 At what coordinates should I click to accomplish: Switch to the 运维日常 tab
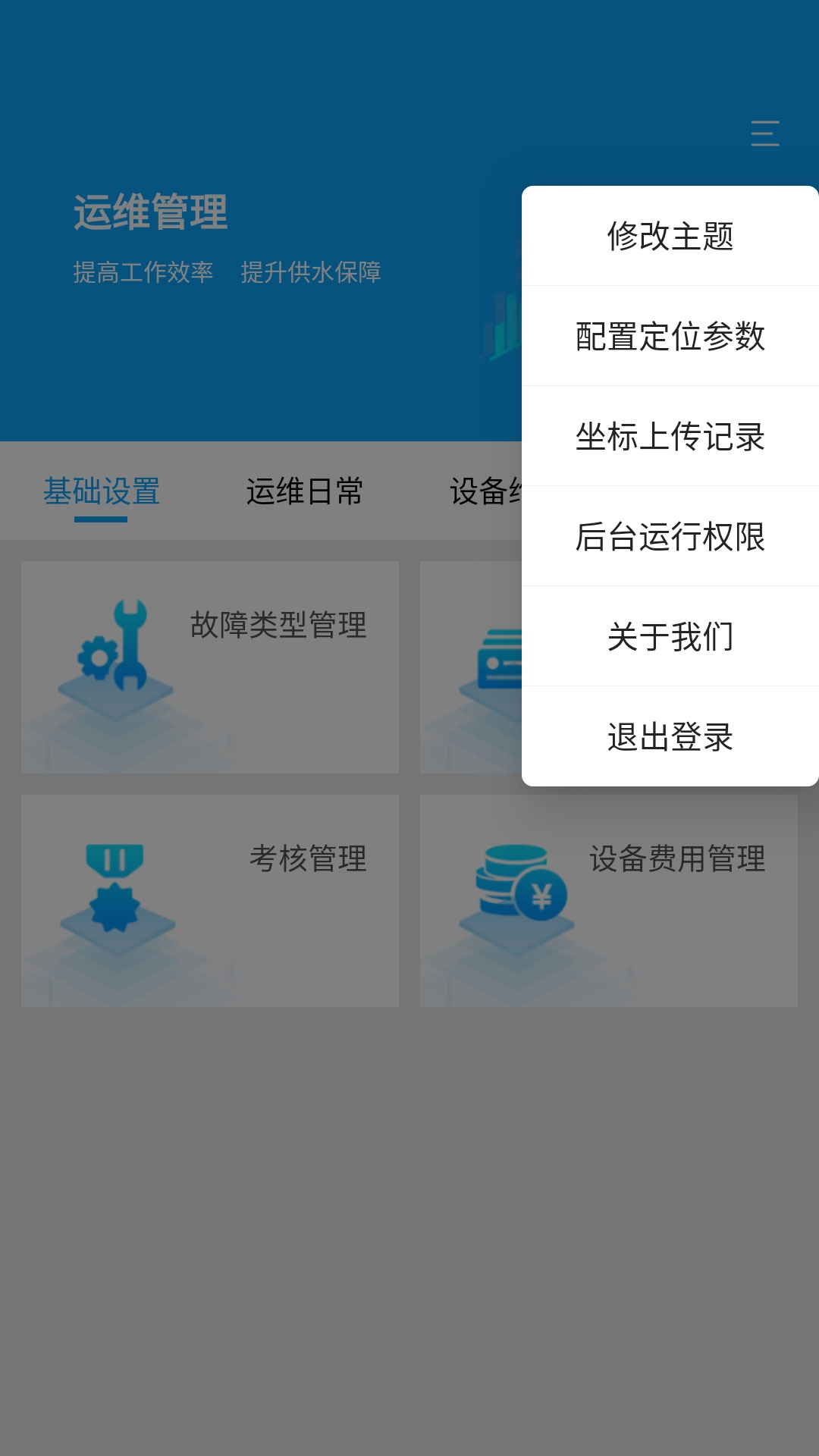(x=304, y=491)
